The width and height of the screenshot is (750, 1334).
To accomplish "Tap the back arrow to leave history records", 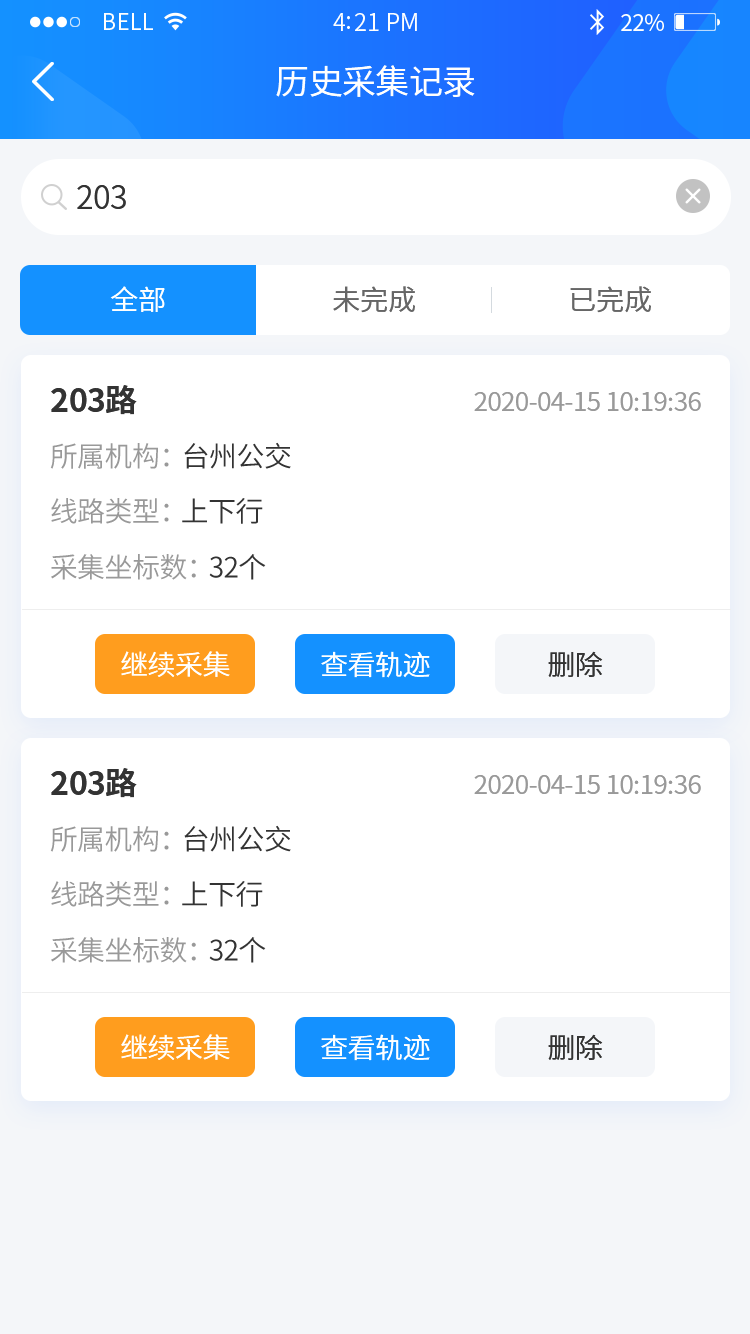I will click(42, 82).
